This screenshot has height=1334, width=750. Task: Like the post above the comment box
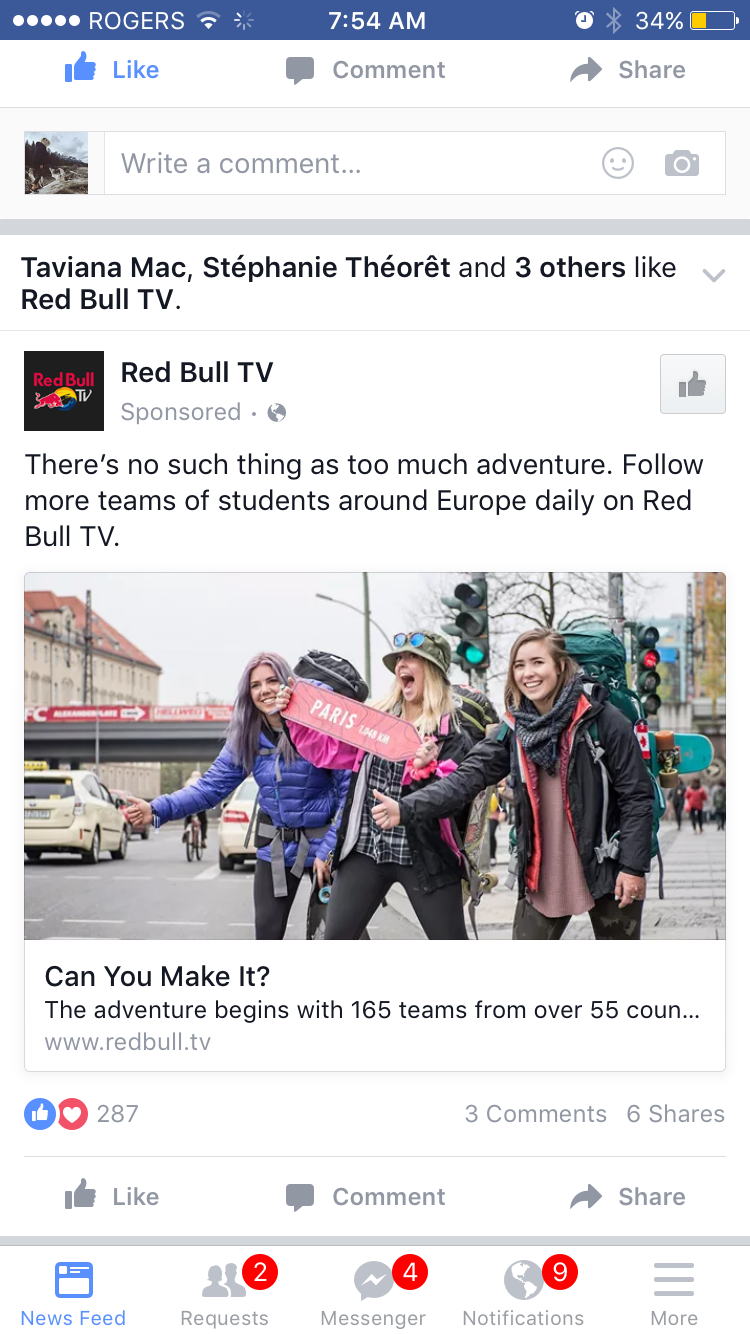(112, 70)
